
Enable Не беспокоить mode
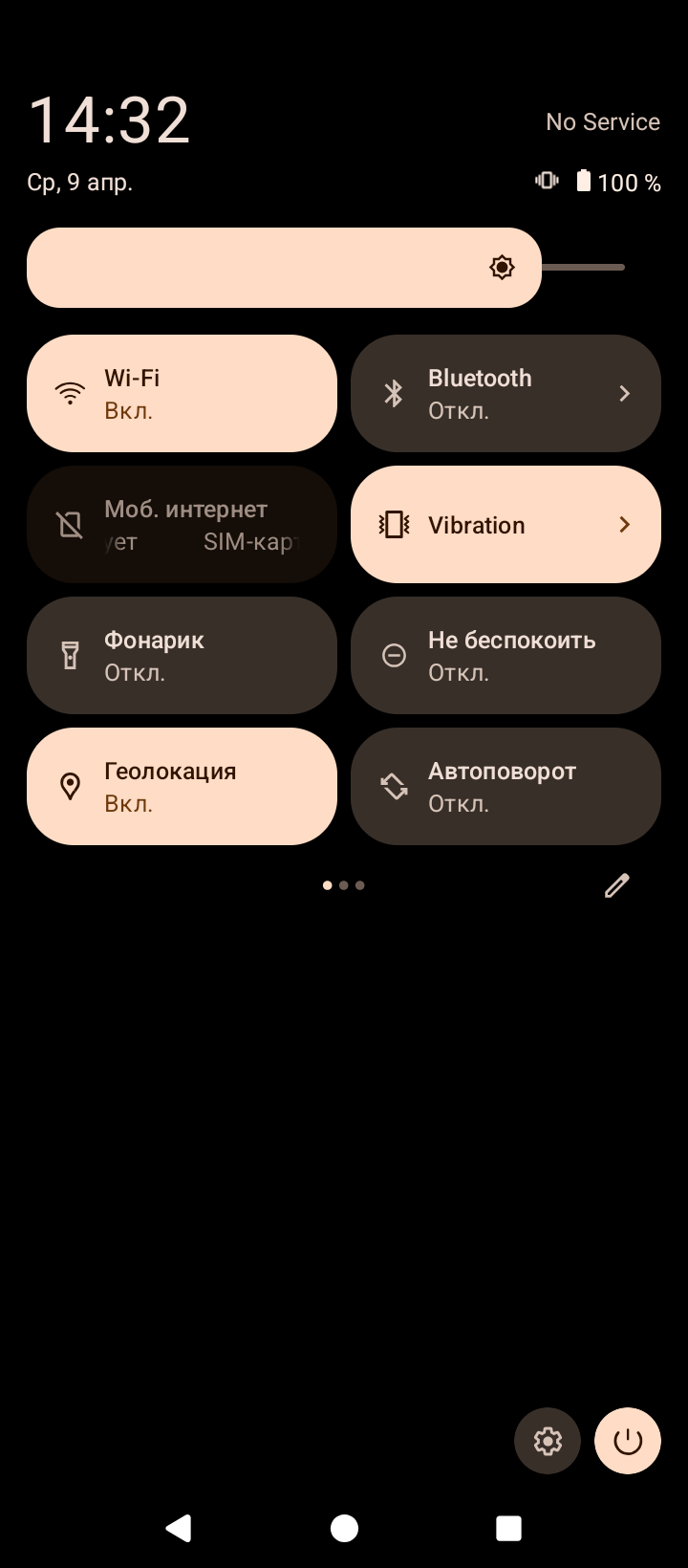coord(505,655)
